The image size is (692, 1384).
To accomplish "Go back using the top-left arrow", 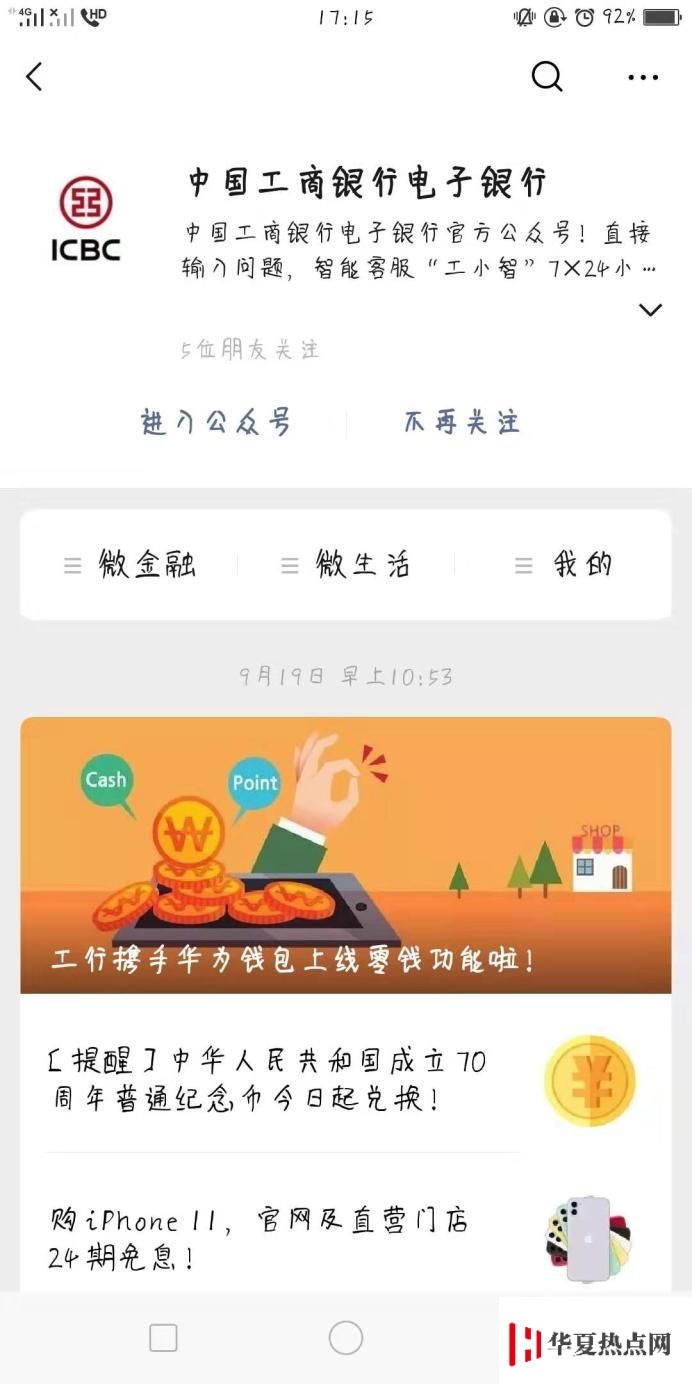I will point(35,77).
